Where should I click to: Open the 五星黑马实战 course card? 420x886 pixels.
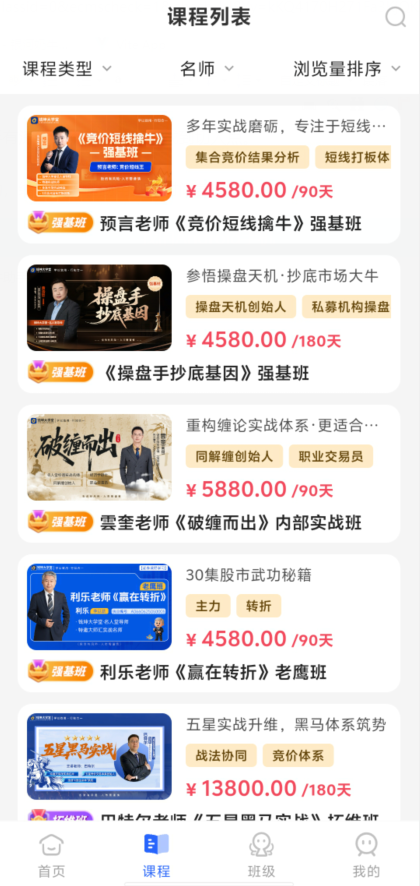209,762
